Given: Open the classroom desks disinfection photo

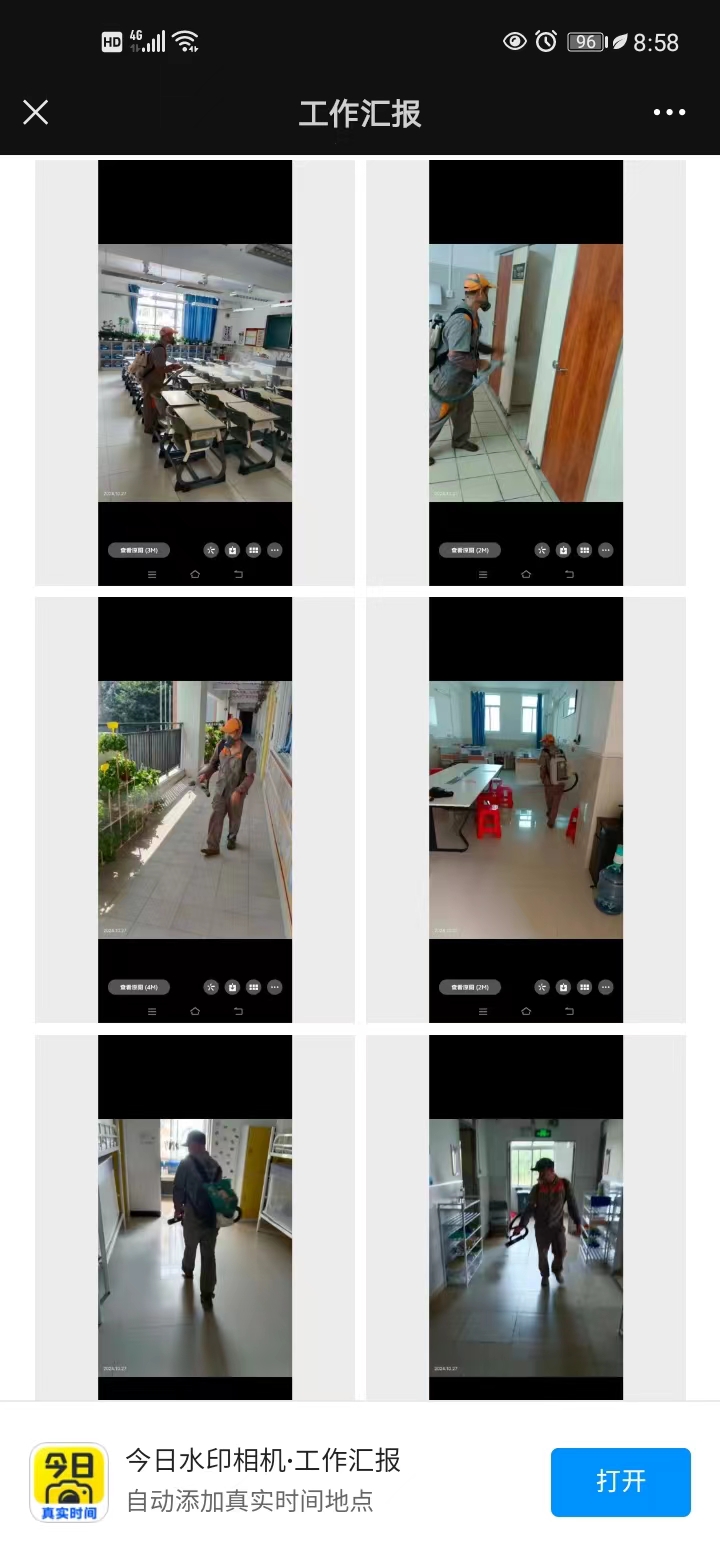Looking at the screenshot, I should coord(195,373).
